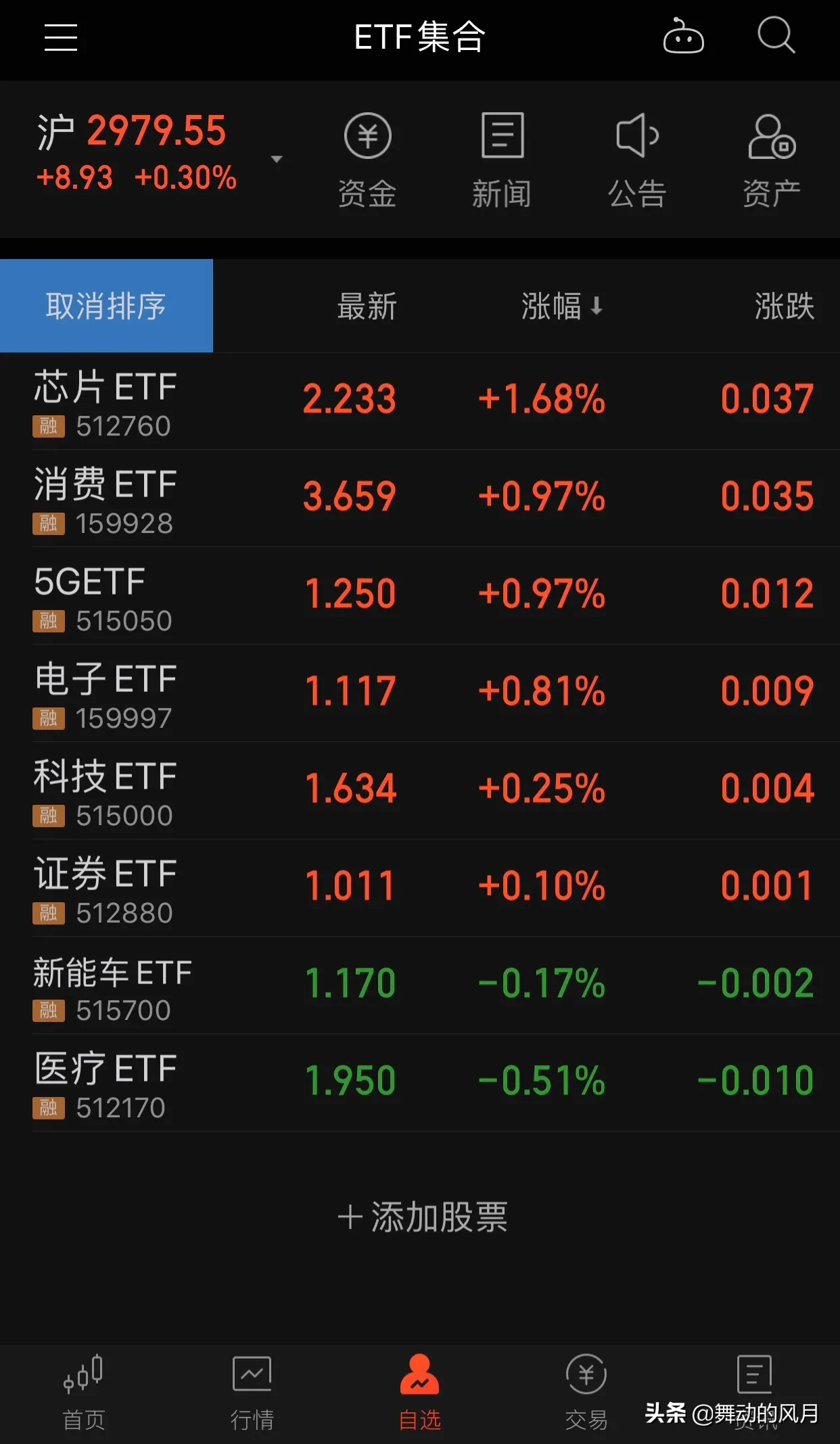Tap 添加股票 to add a stock

click(x=422, y=1217)
